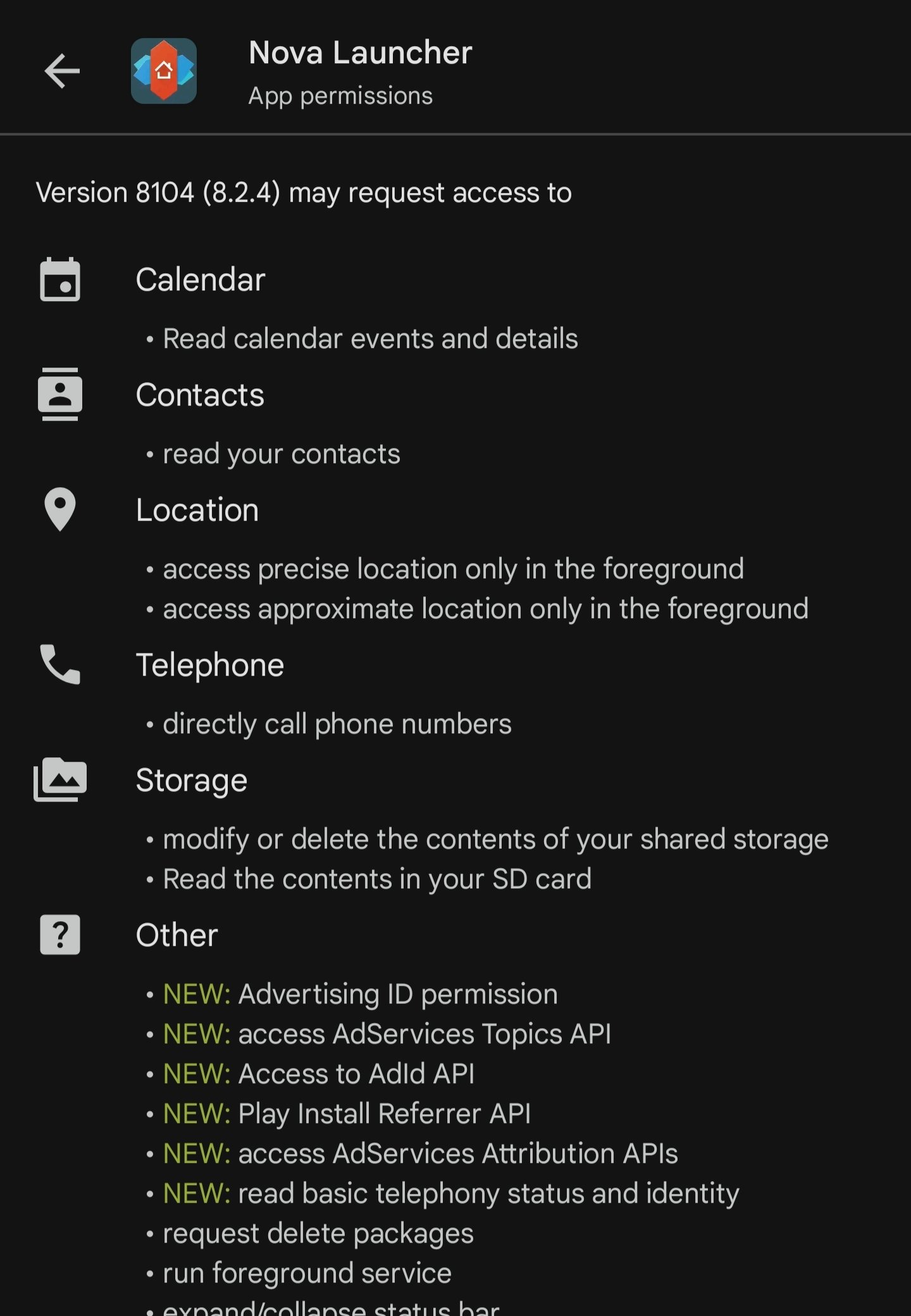Go back from app permissions
911x1316 pixels.
tap(62, 71)
